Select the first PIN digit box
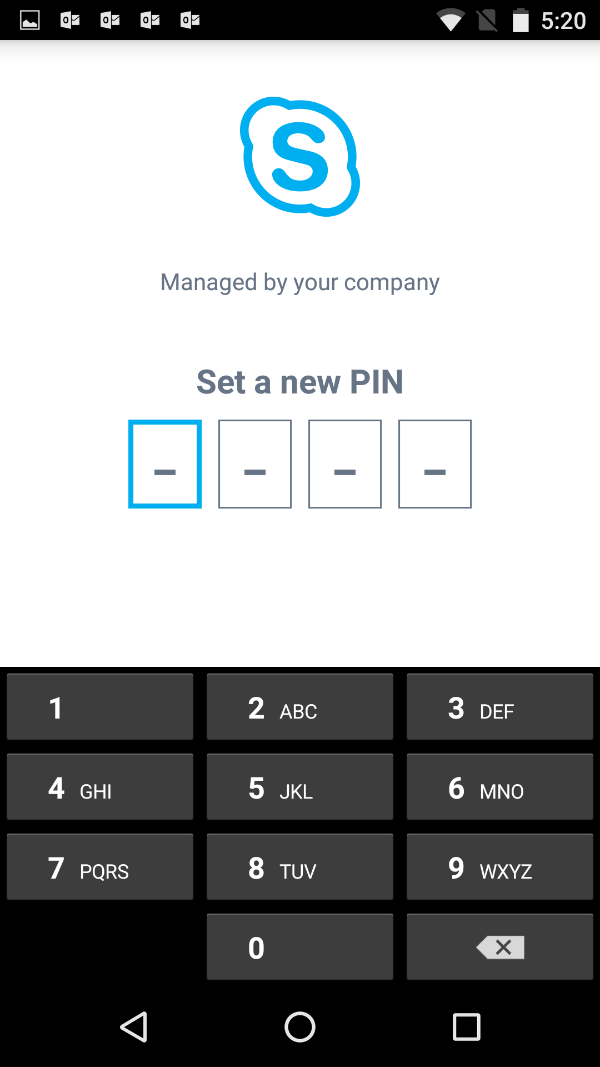Image resolution: width=600 pixels, height=1067 pixels. pos(165,464)
